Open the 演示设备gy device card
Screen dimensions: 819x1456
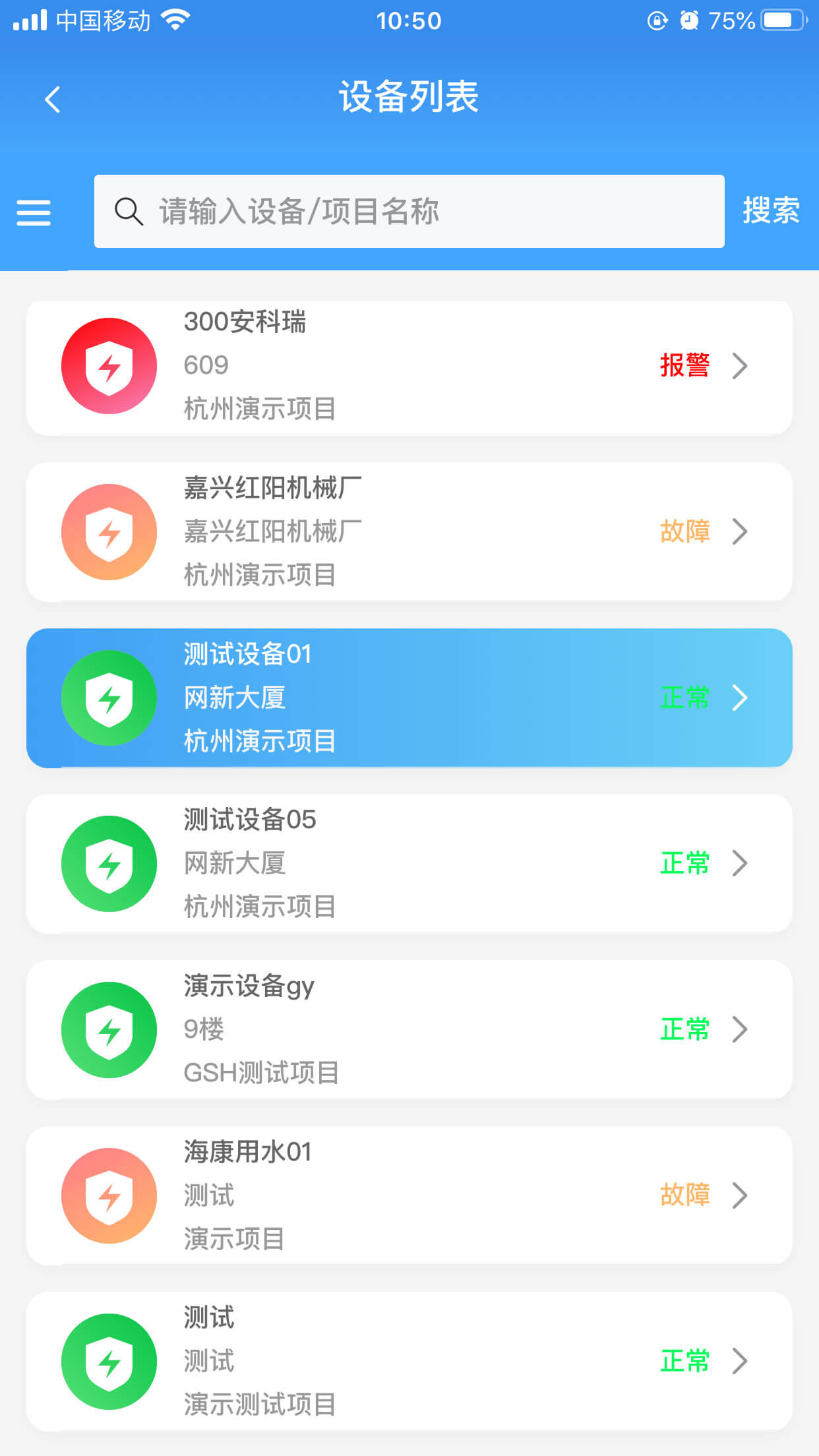[409, 1029]
